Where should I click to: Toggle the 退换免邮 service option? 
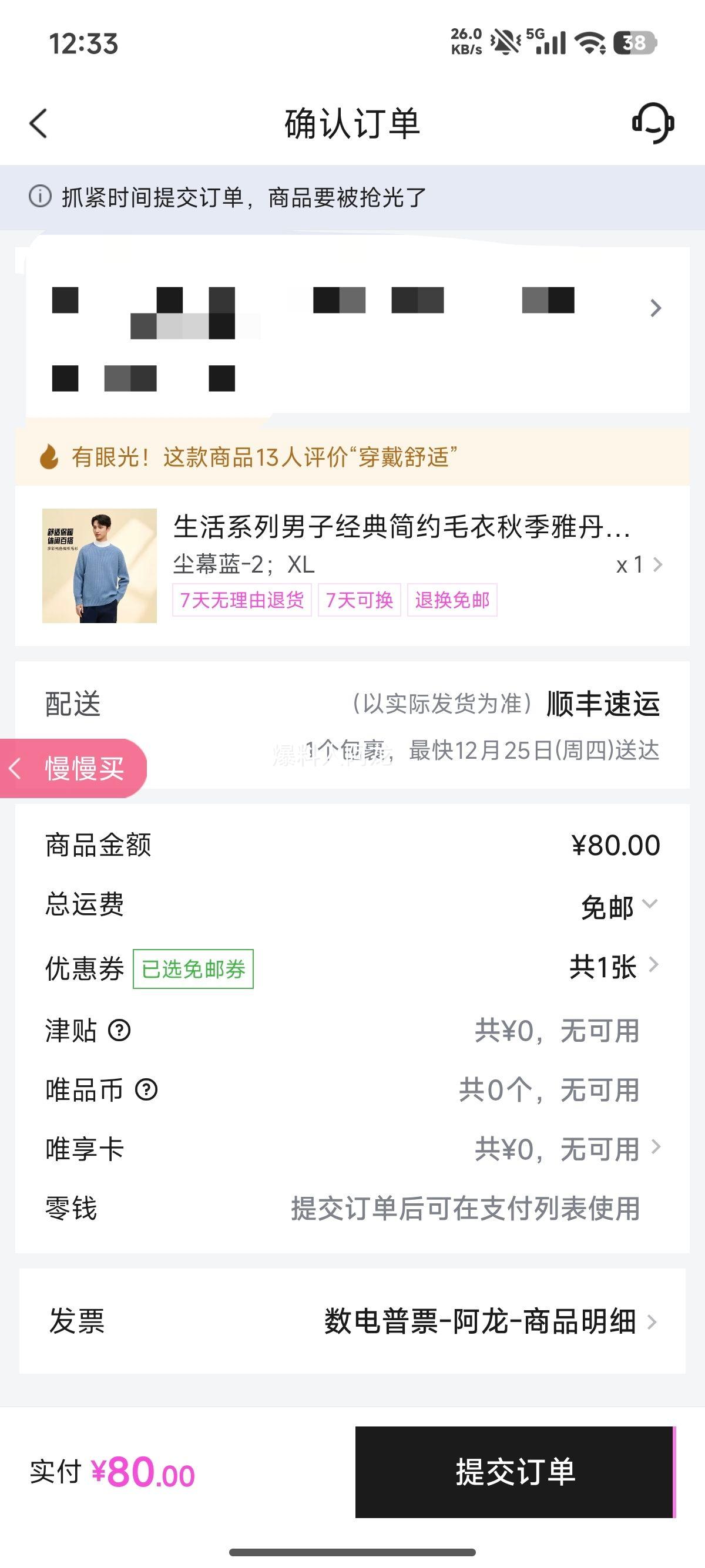pos(453,600)
